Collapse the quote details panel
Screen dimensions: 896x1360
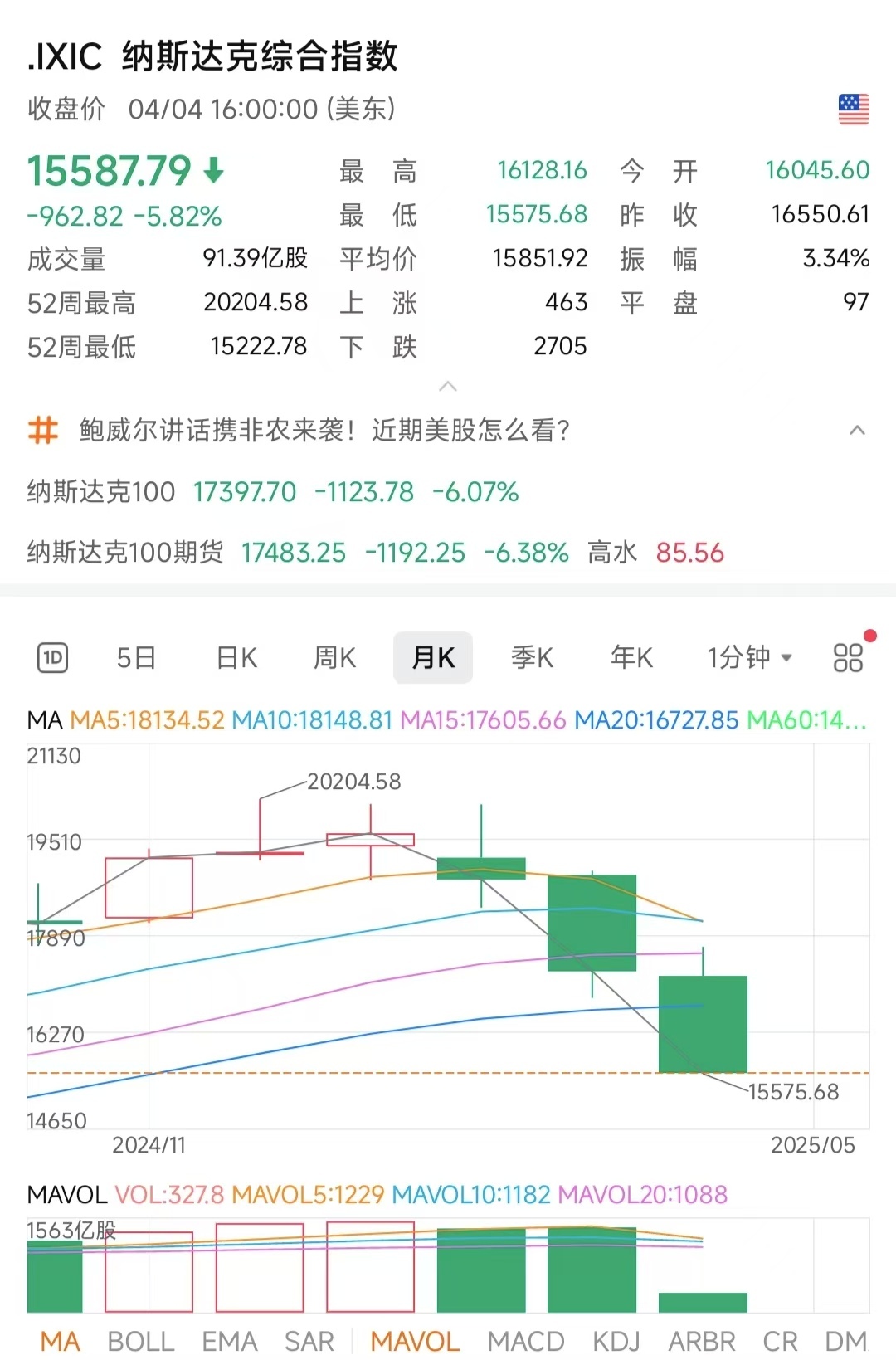point(448,387)
